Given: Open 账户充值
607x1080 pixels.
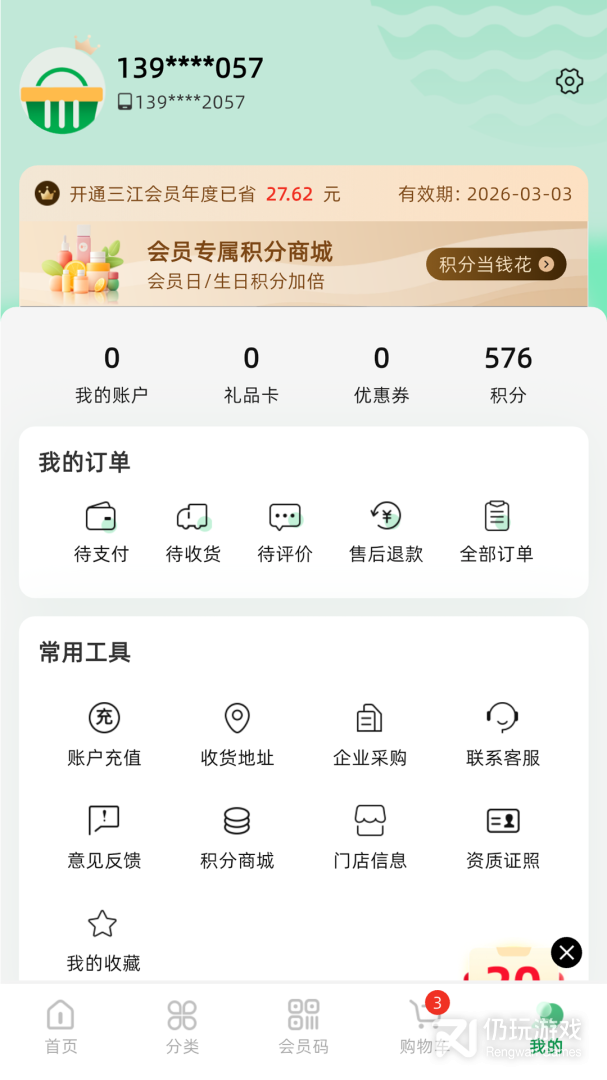Looking at the screenshot, I should click(104, 735).
